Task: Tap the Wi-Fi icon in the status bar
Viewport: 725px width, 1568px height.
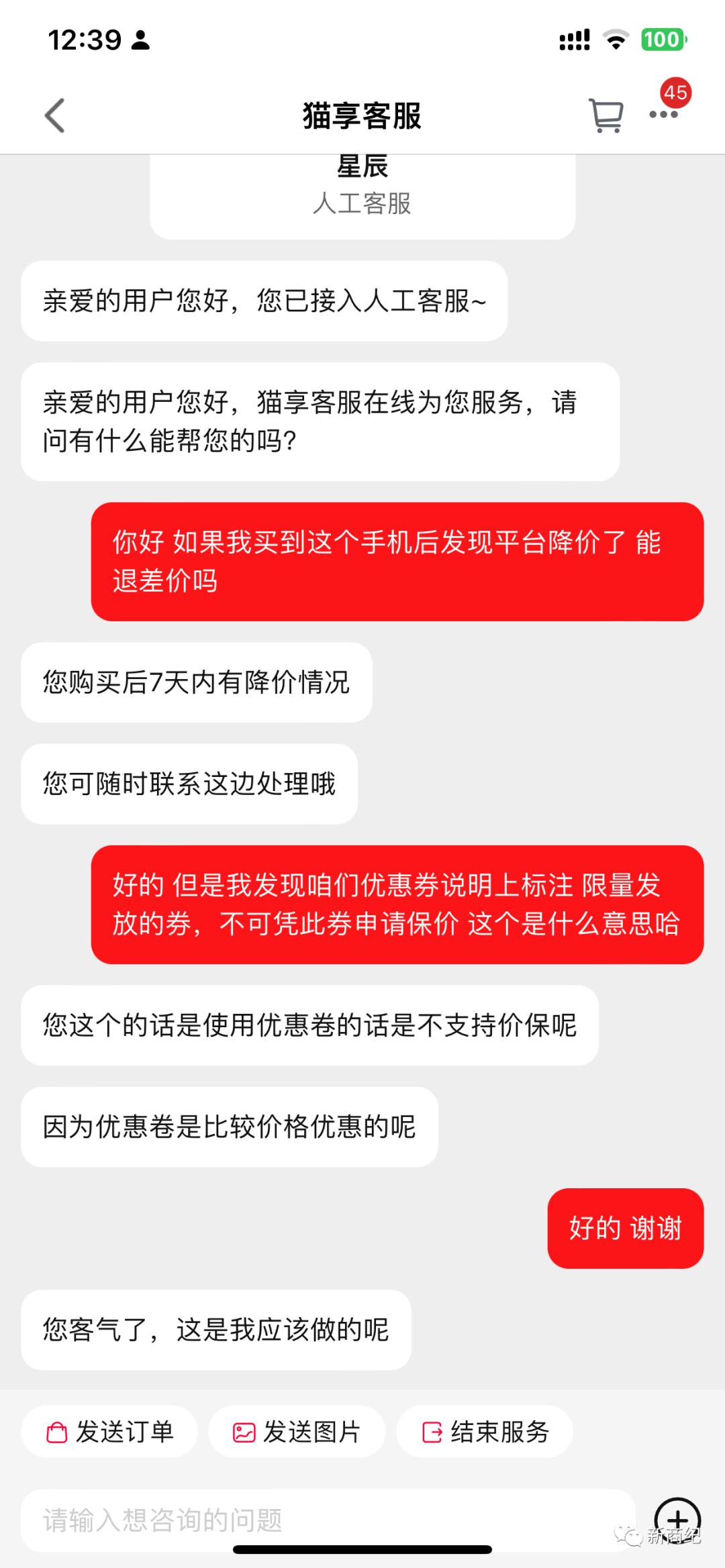Action: click(x=615, y=40)
